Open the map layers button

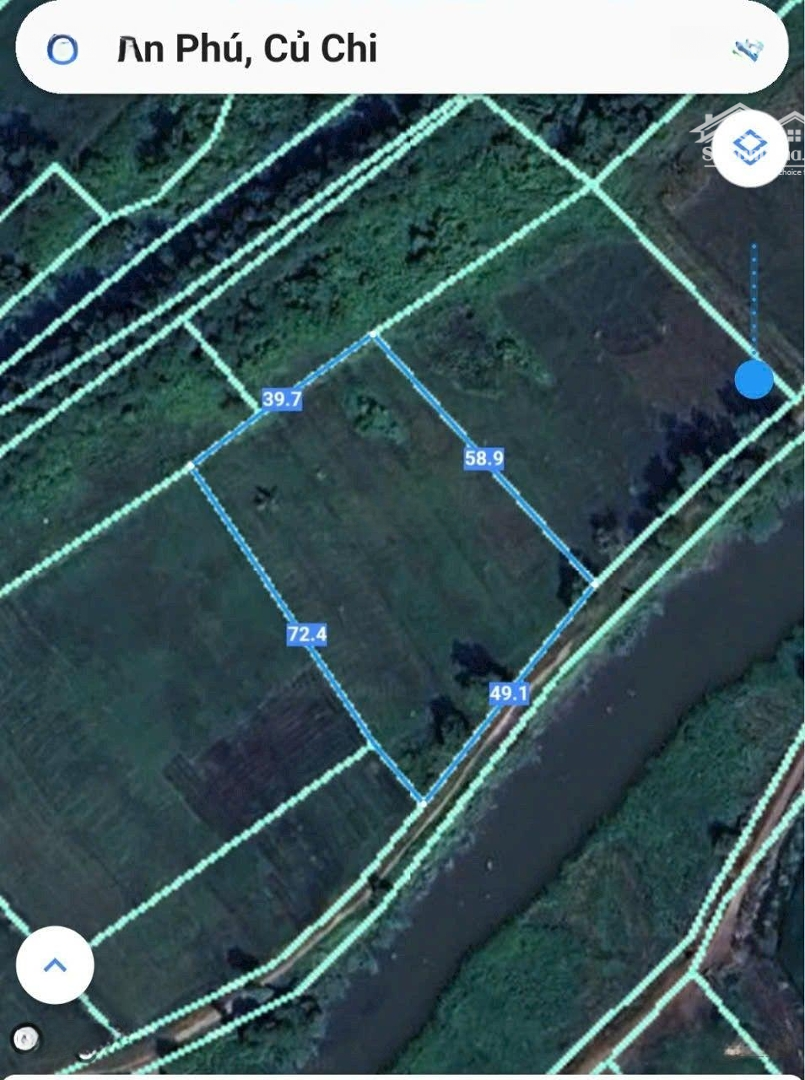749,147
